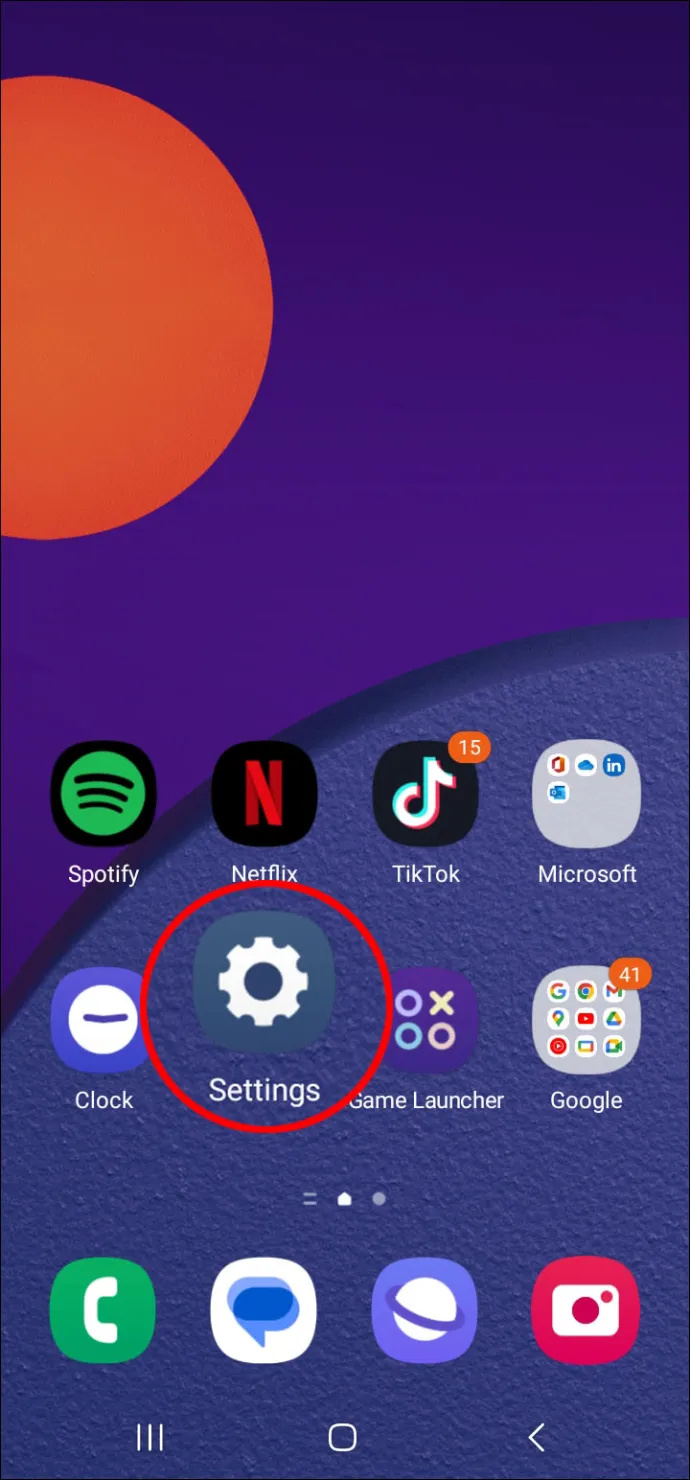
Task: Open the Phone dialer in dock
Action: (x=103, y=1310)
